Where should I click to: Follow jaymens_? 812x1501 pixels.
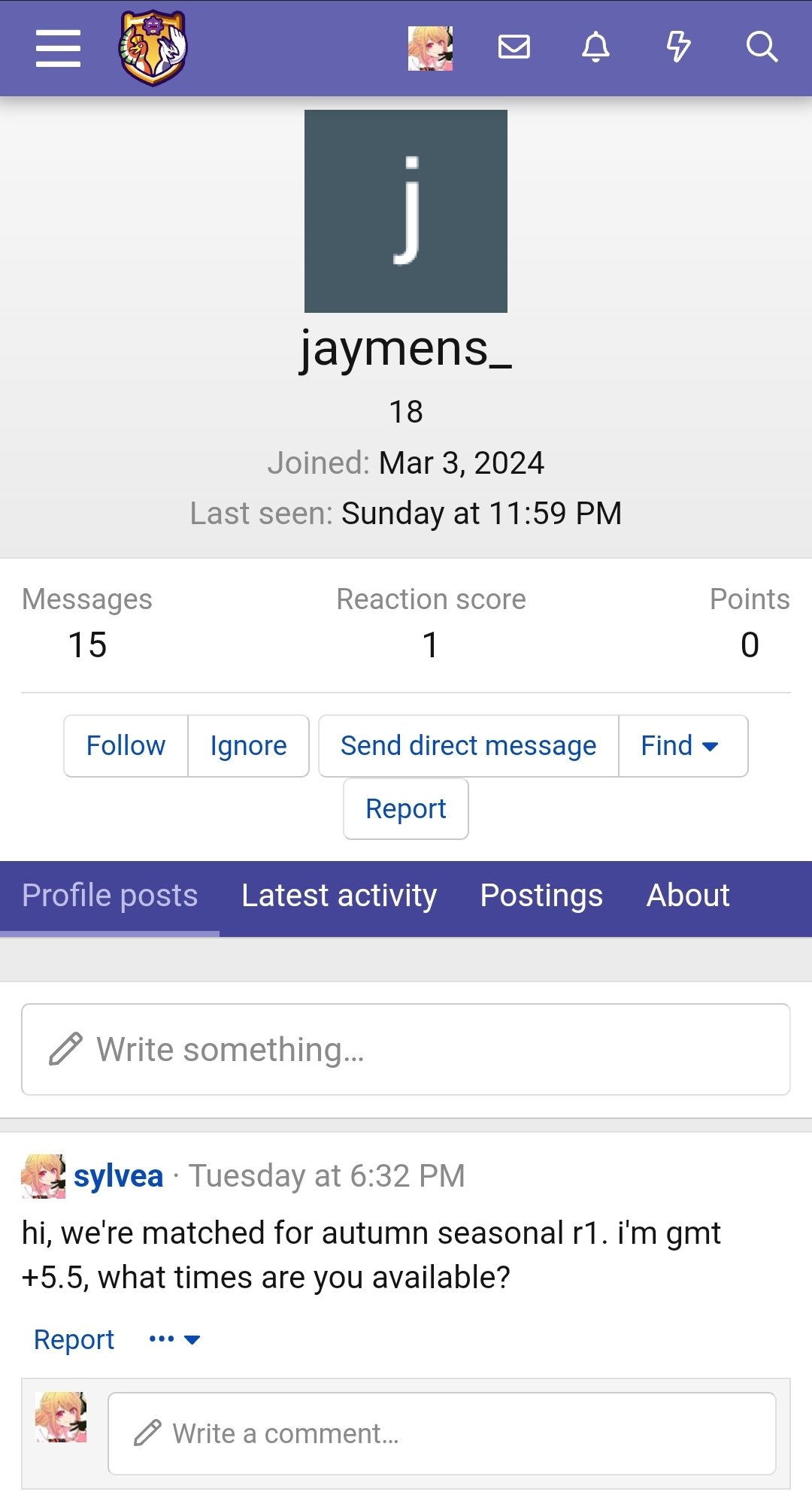tap(126, 746)
